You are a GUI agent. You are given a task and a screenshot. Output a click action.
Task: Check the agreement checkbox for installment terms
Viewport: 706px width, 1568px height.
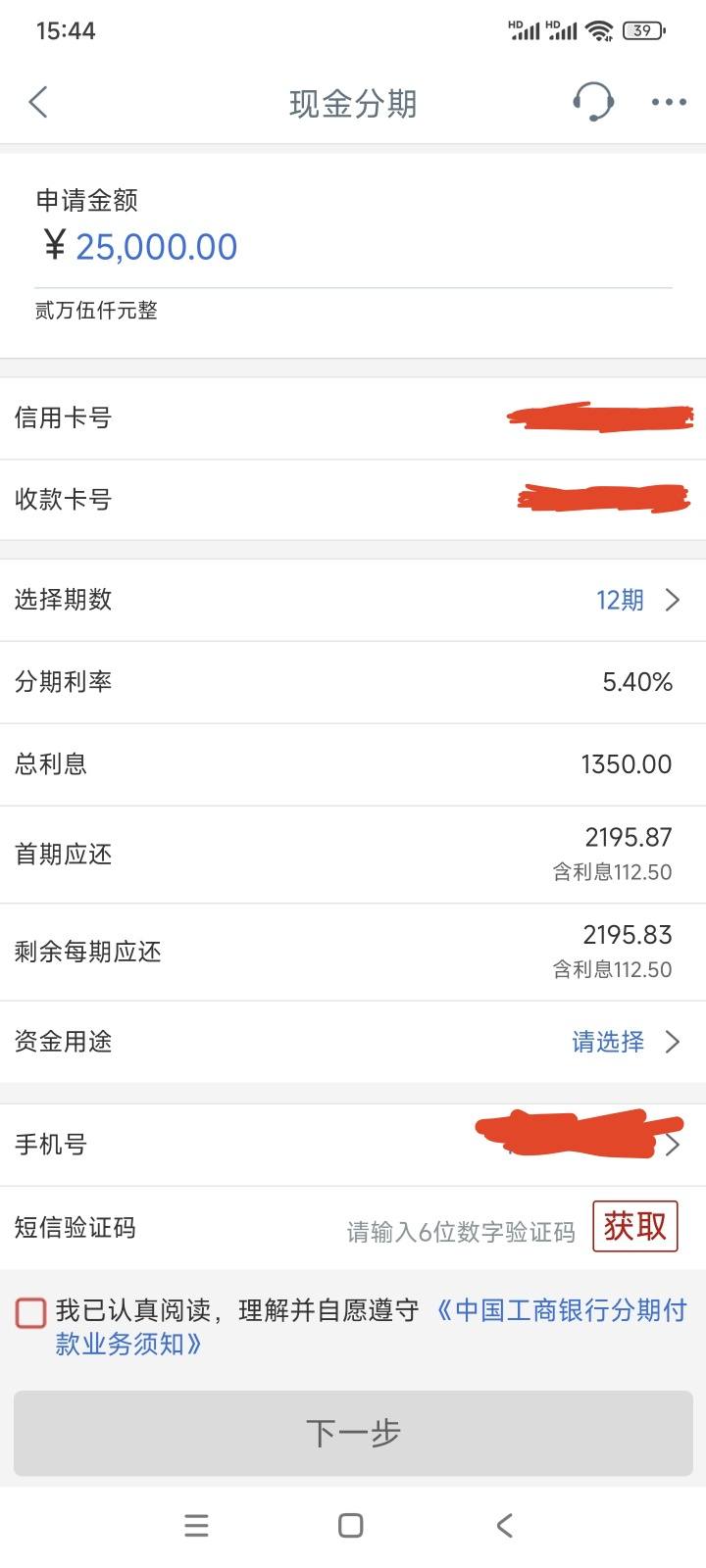(x=31, y=1312)
